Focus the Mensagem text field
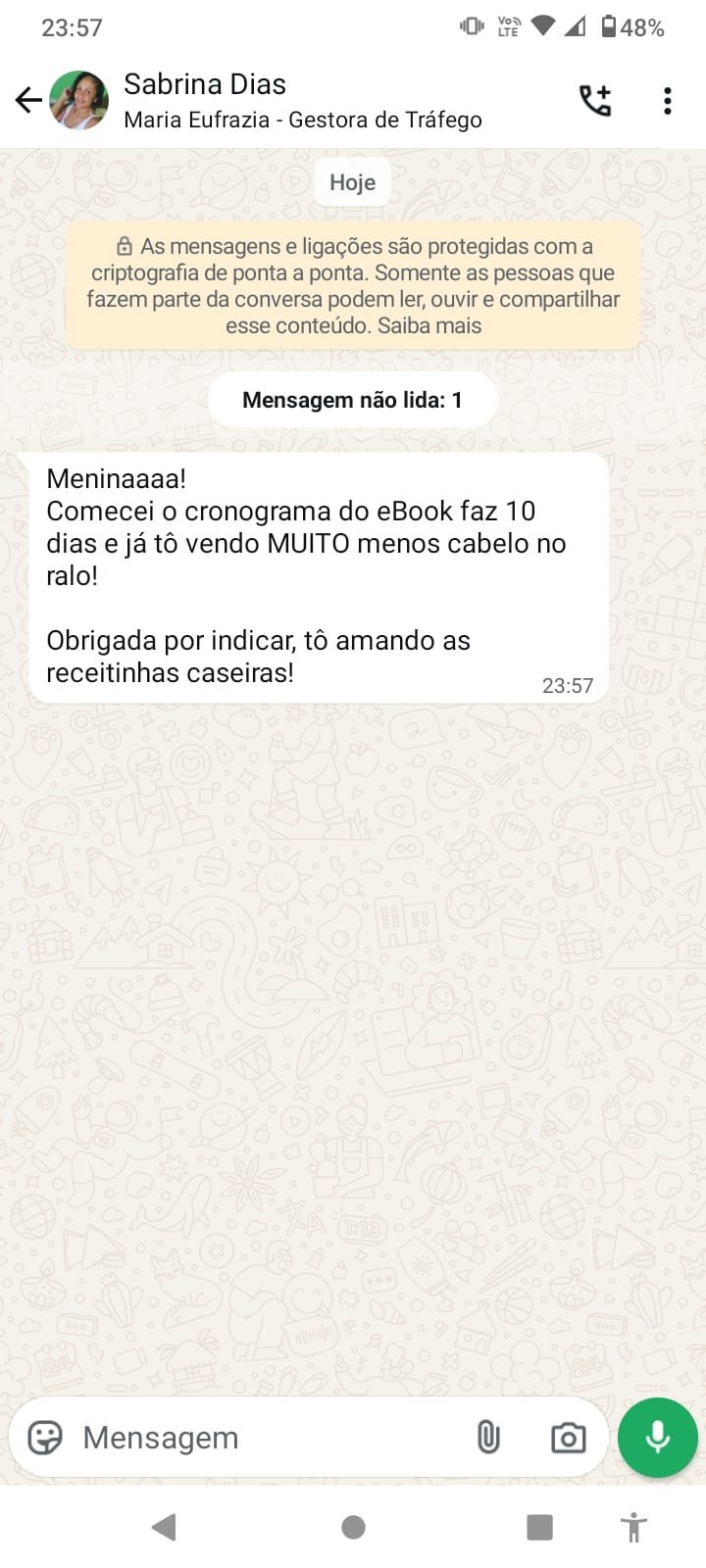 coord(265,1438)
